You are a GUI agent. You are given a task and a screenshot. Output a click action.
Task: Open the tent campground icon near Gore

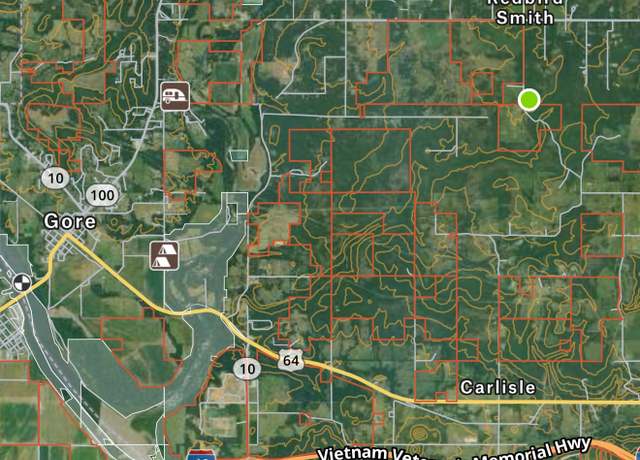tap(162, 254)
